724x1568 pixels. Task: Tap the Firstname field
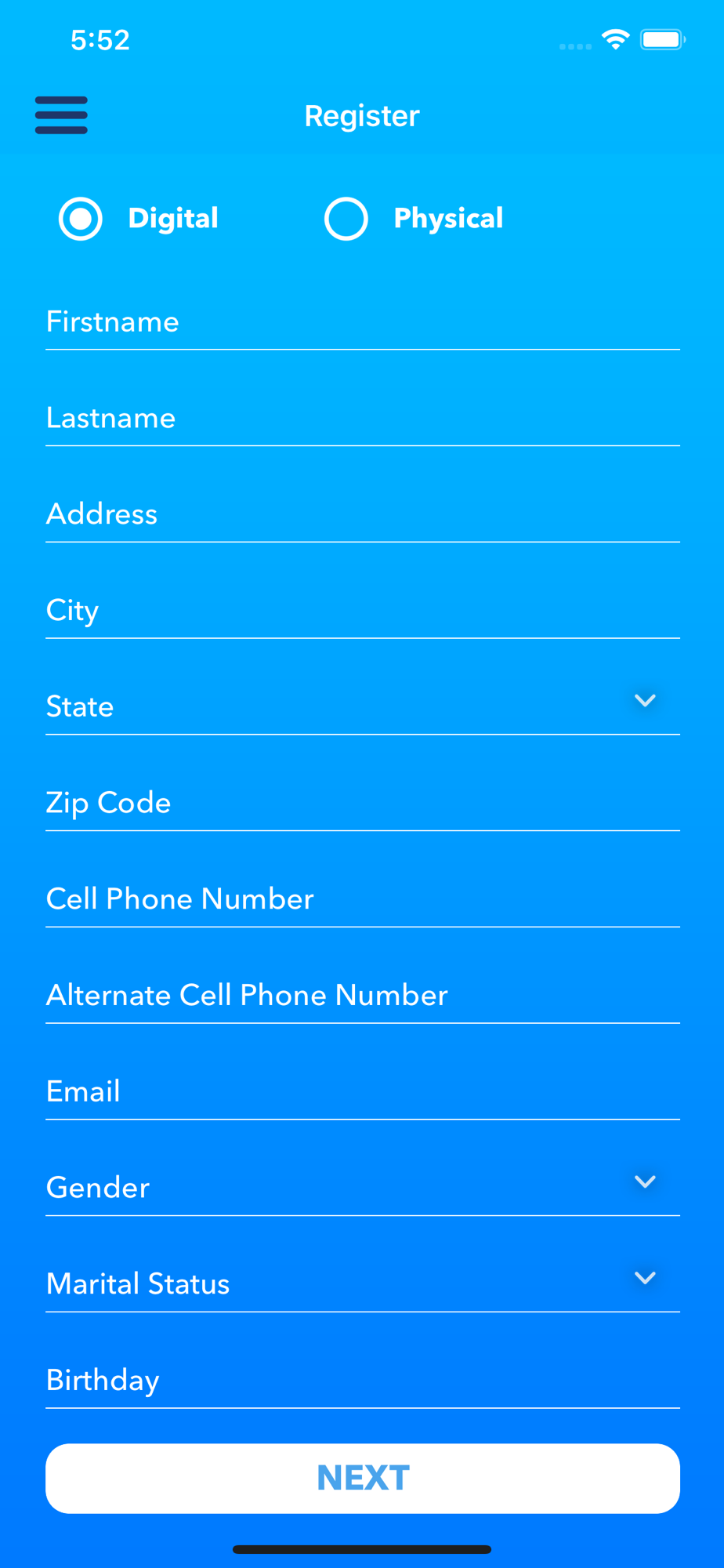pyautogui.click(x=363, y=322)
